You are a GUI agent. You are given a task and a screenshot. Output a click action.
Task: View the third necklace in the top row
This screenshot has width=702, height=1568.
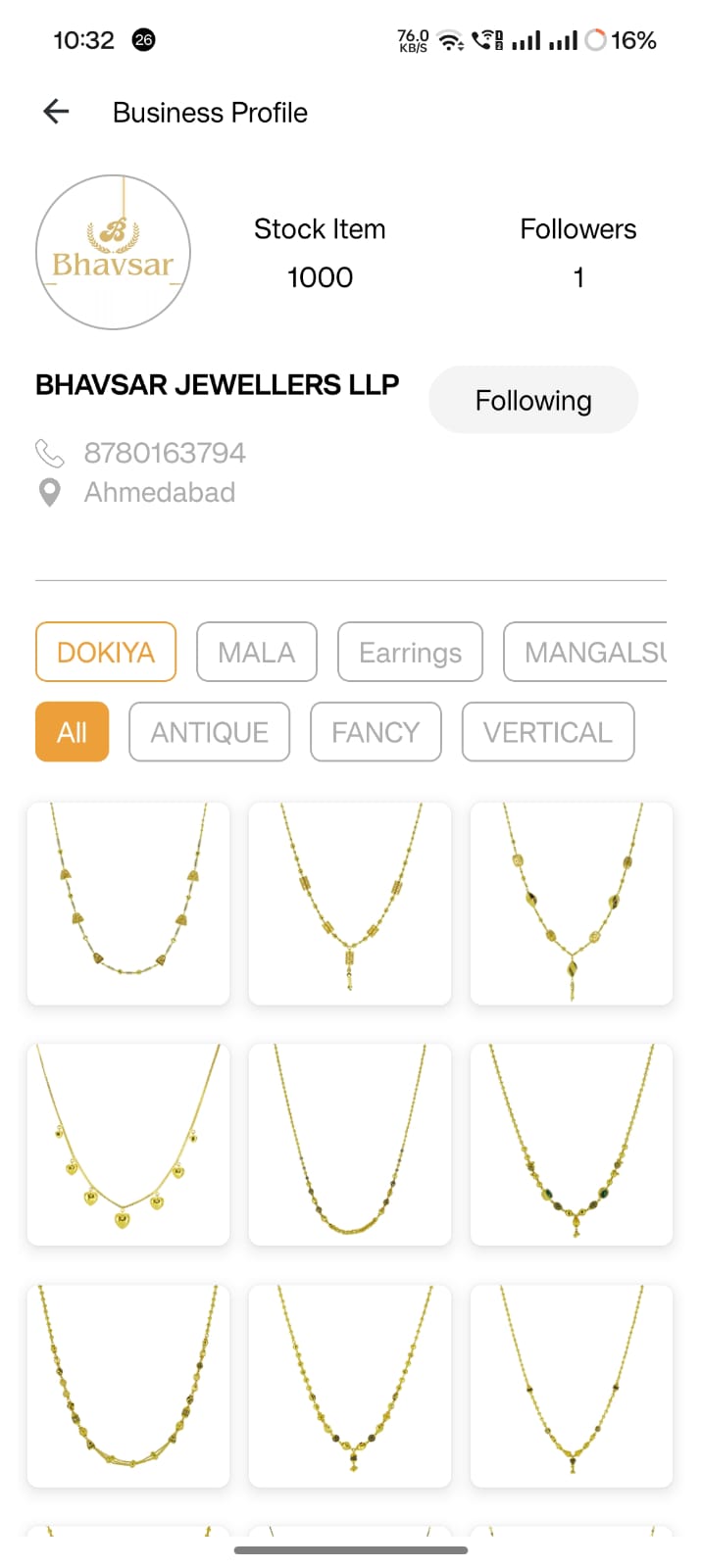(572, 904)
